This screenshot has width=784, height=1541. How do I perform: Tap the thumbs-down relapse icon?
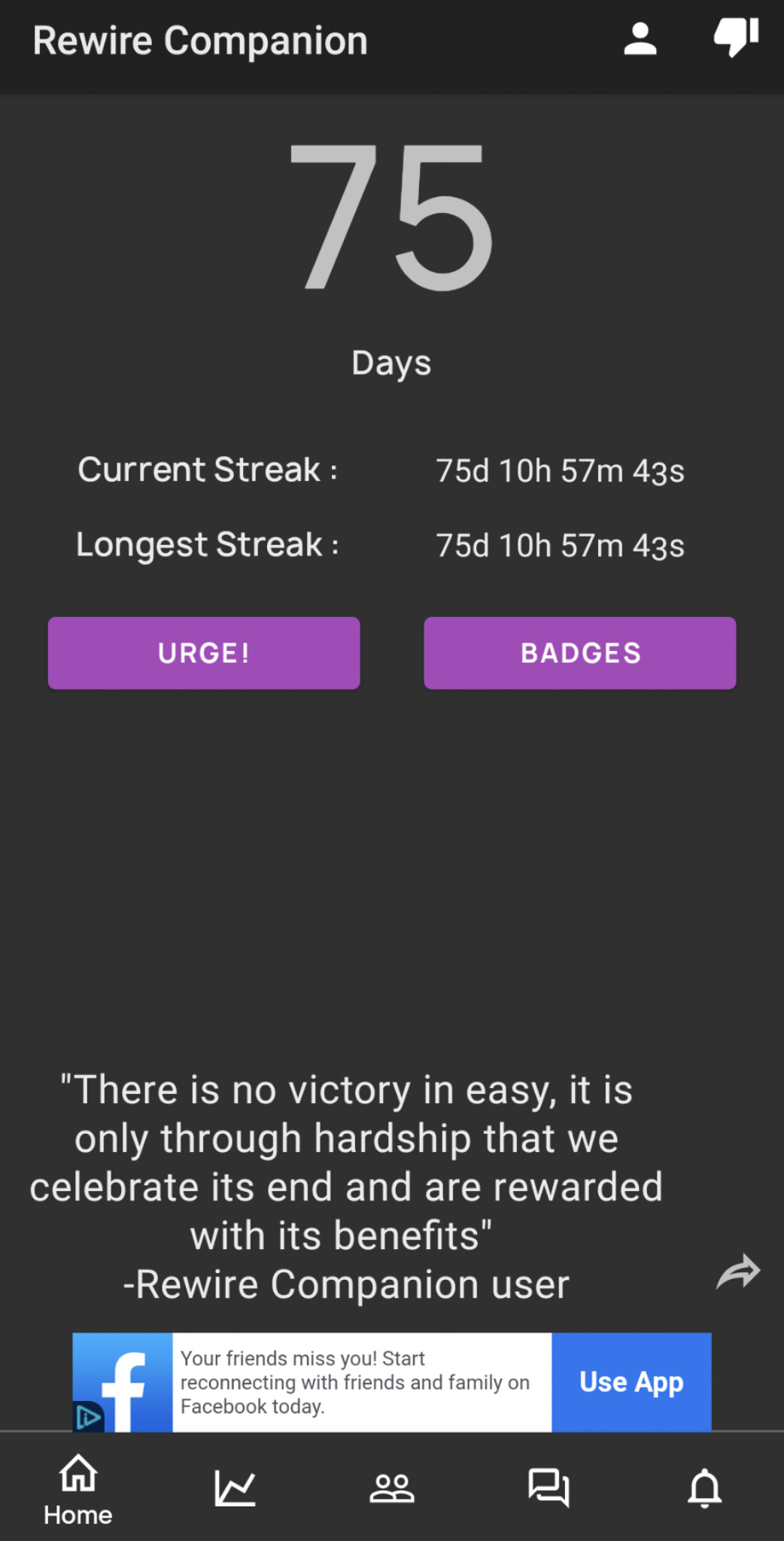(736, 38)
